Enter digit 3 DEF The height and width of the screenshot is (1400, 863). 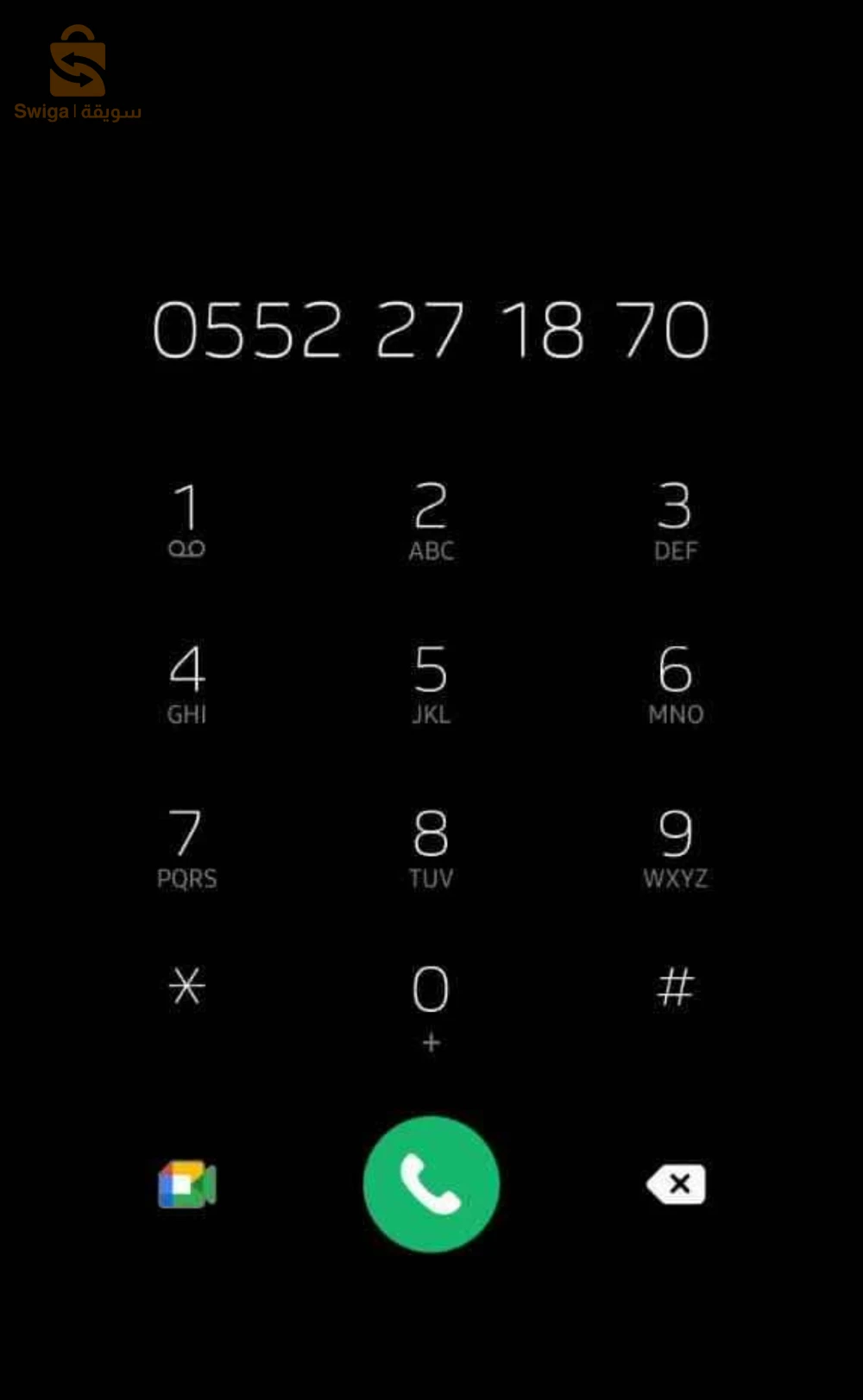(x=675, y=519)
